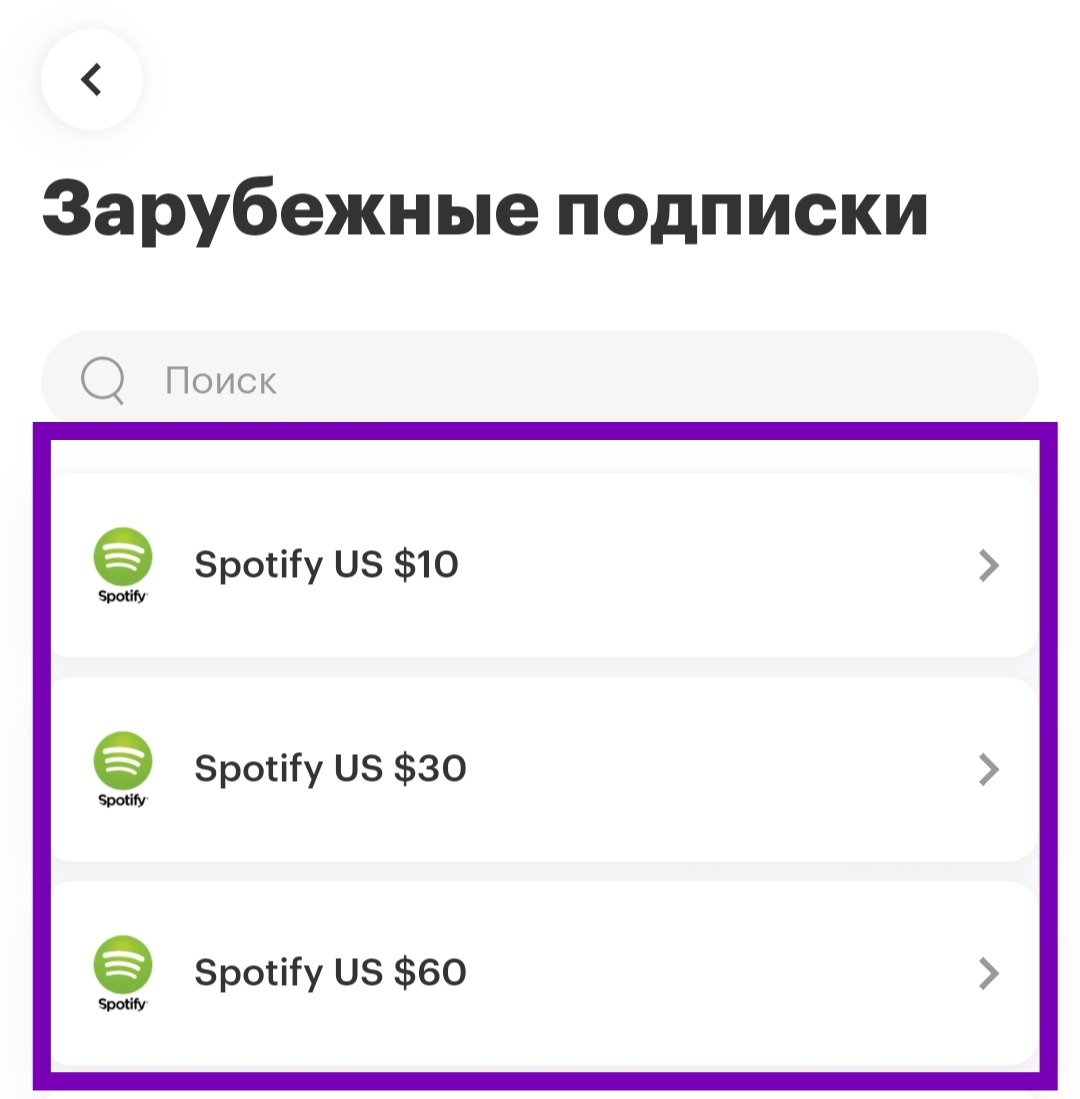Tap the Поиск search field
Image resolution: width=1080 pixels, height=1099 pixels.
pos(540,380)
